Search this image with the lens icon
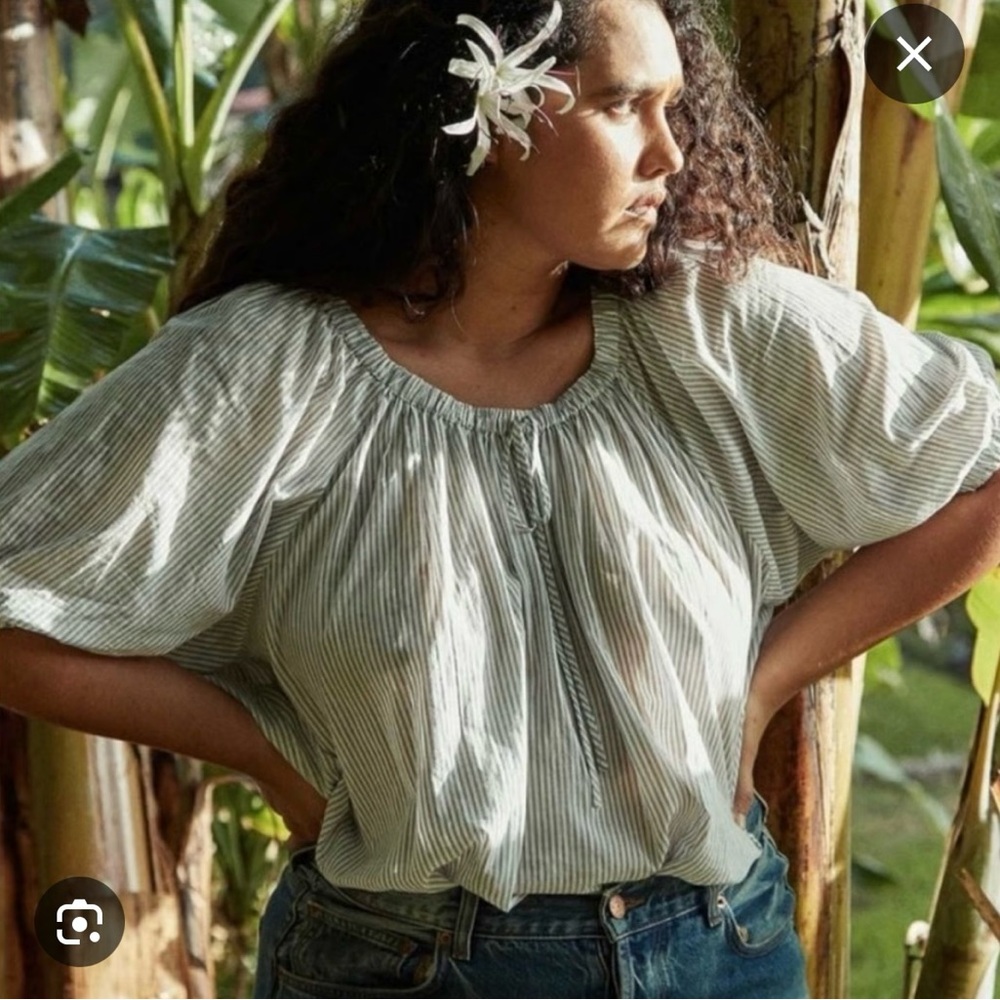 point(80,921)
